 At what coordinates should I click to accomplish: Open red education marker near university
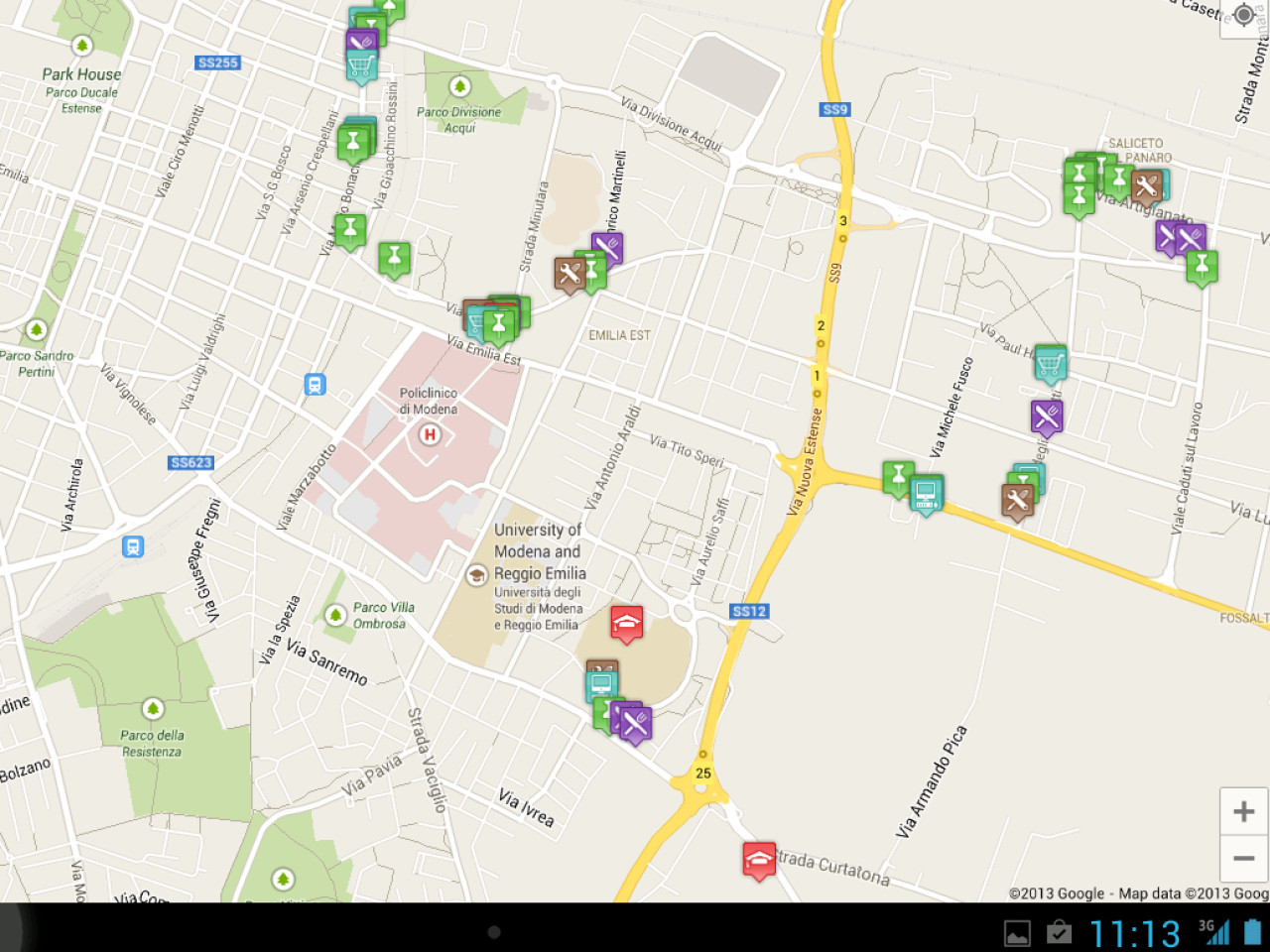tap(626, 624)
